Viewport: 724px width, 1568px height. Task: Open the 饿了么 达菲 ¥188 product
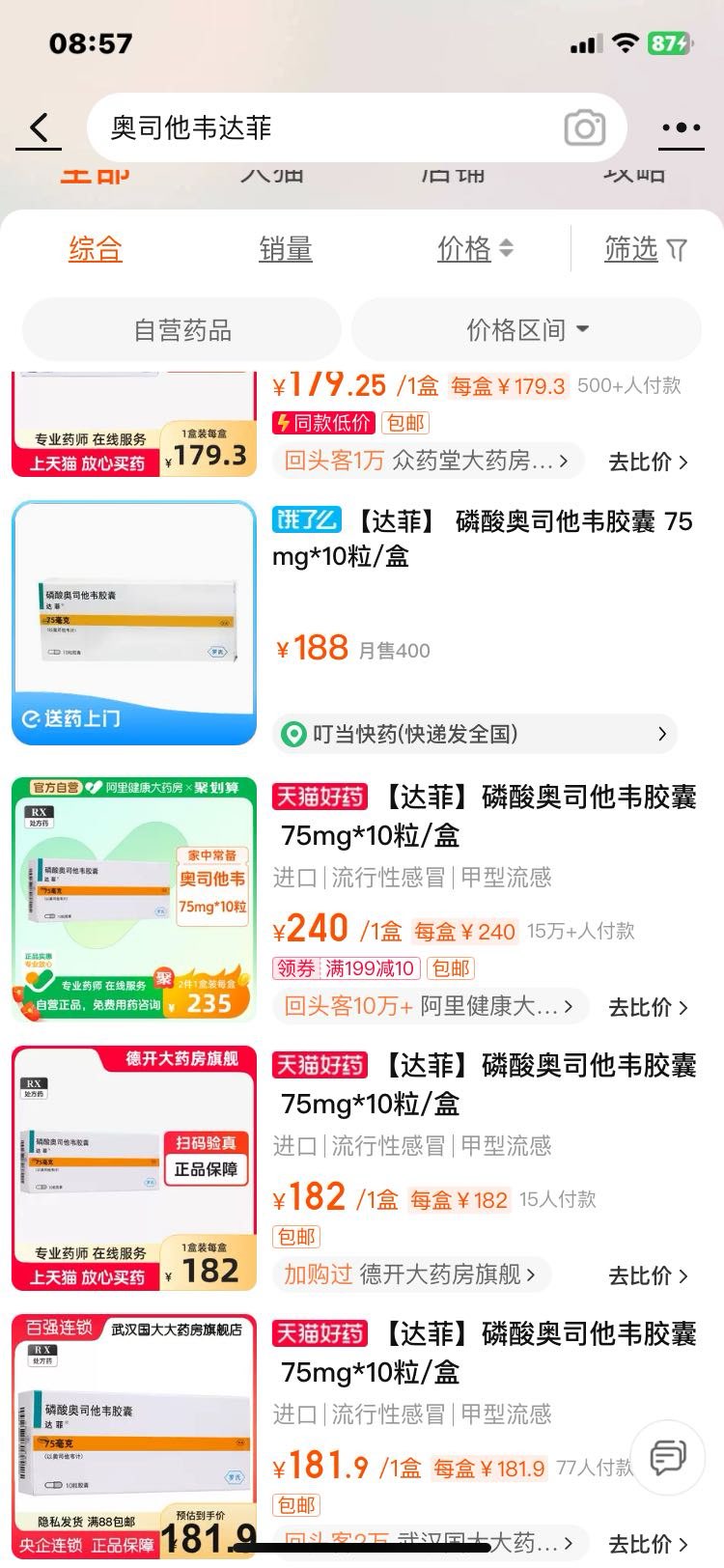click(x=483, y=537)
